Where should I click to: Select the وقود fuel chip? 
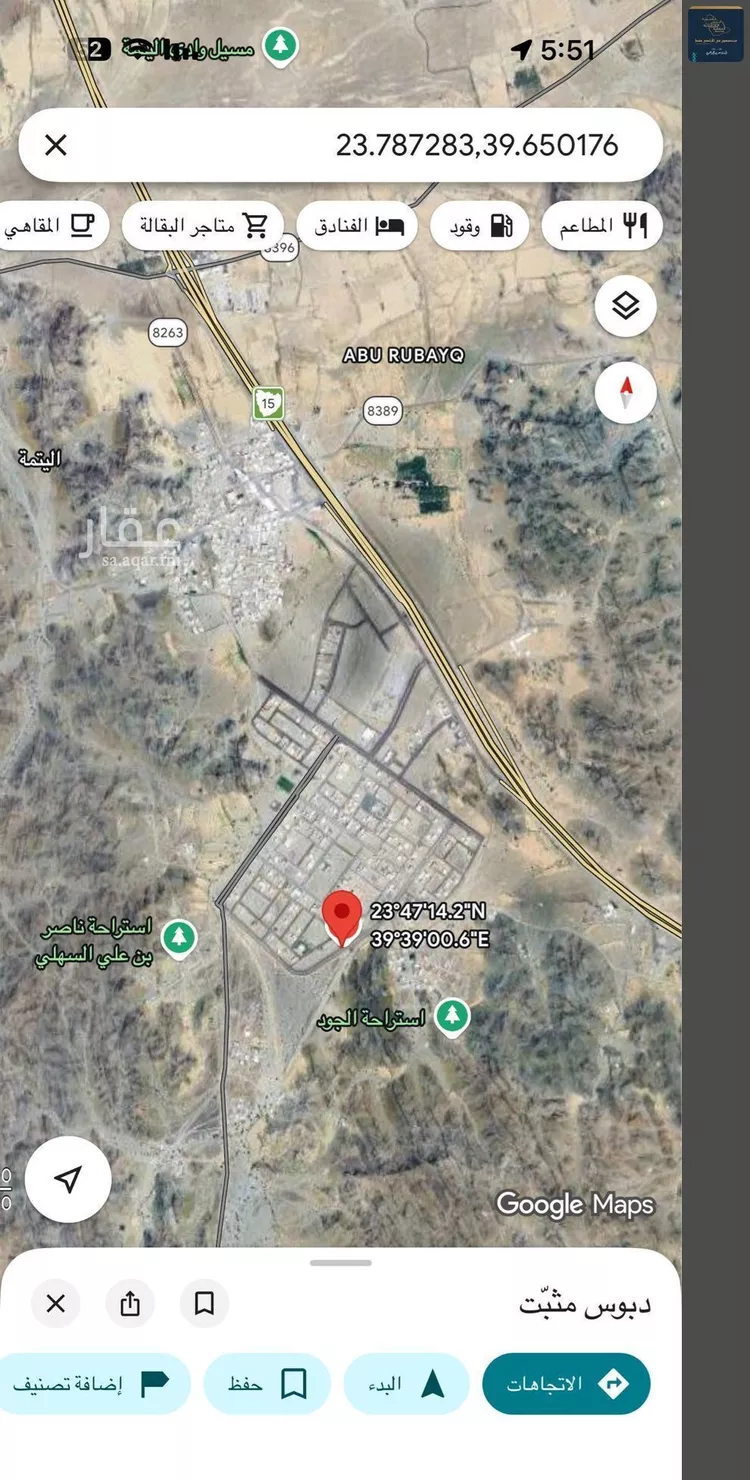click(x=480, y=226)
